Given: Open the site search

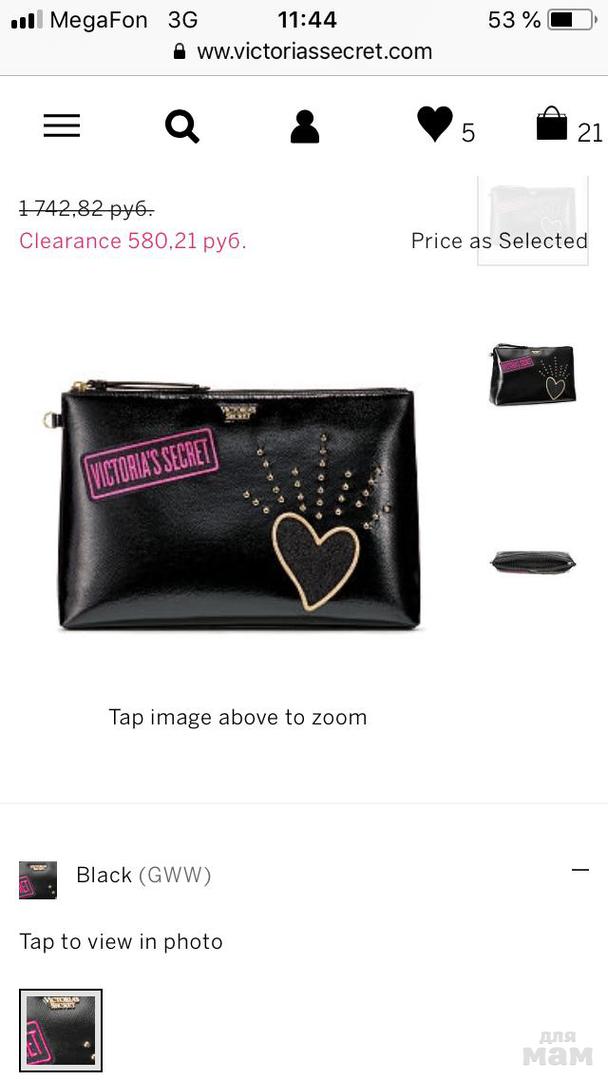Looking at the screenshot, I should [182, 127].
